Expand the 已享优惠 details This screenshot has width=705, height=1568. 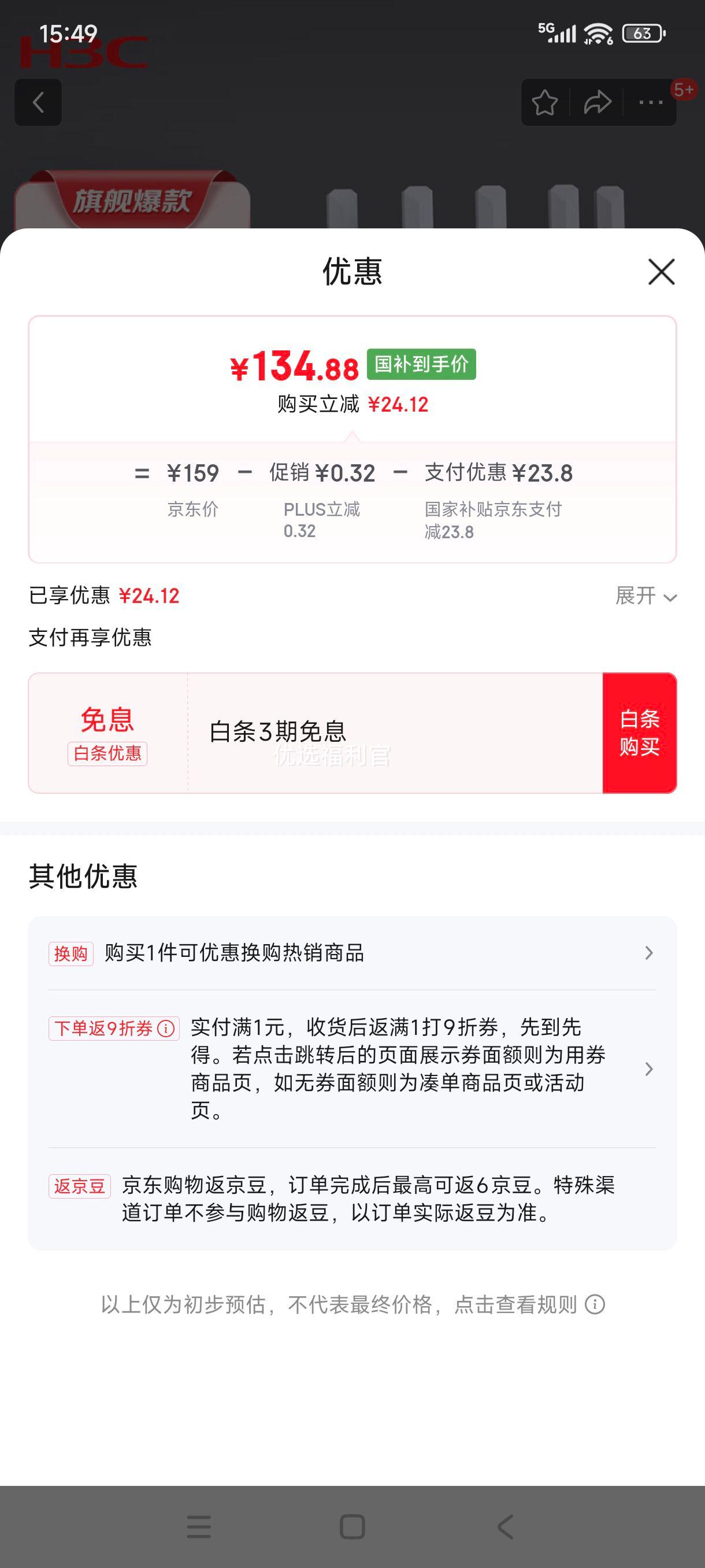coord(645,596)
